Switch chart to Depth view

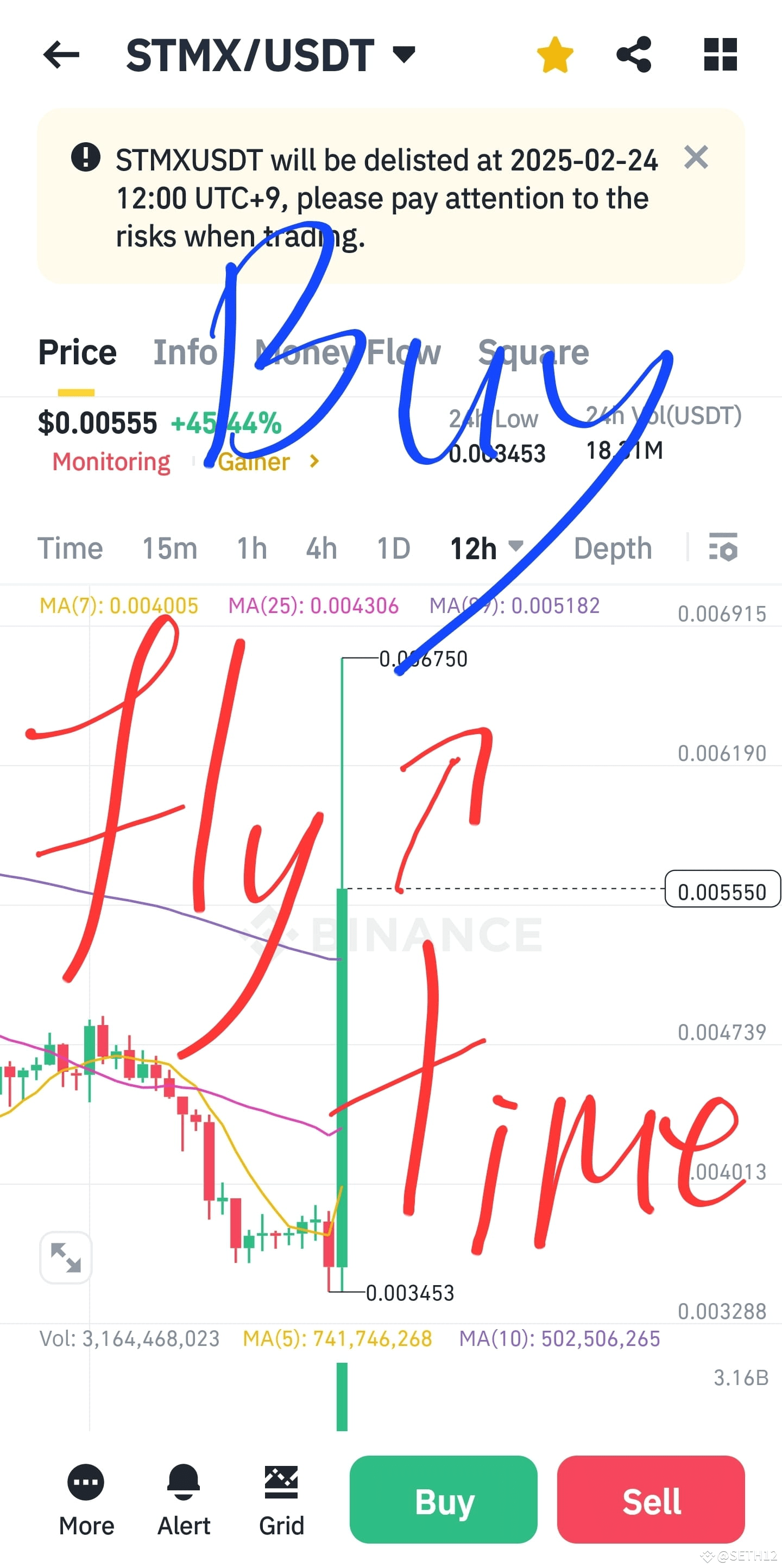[612, 548]
